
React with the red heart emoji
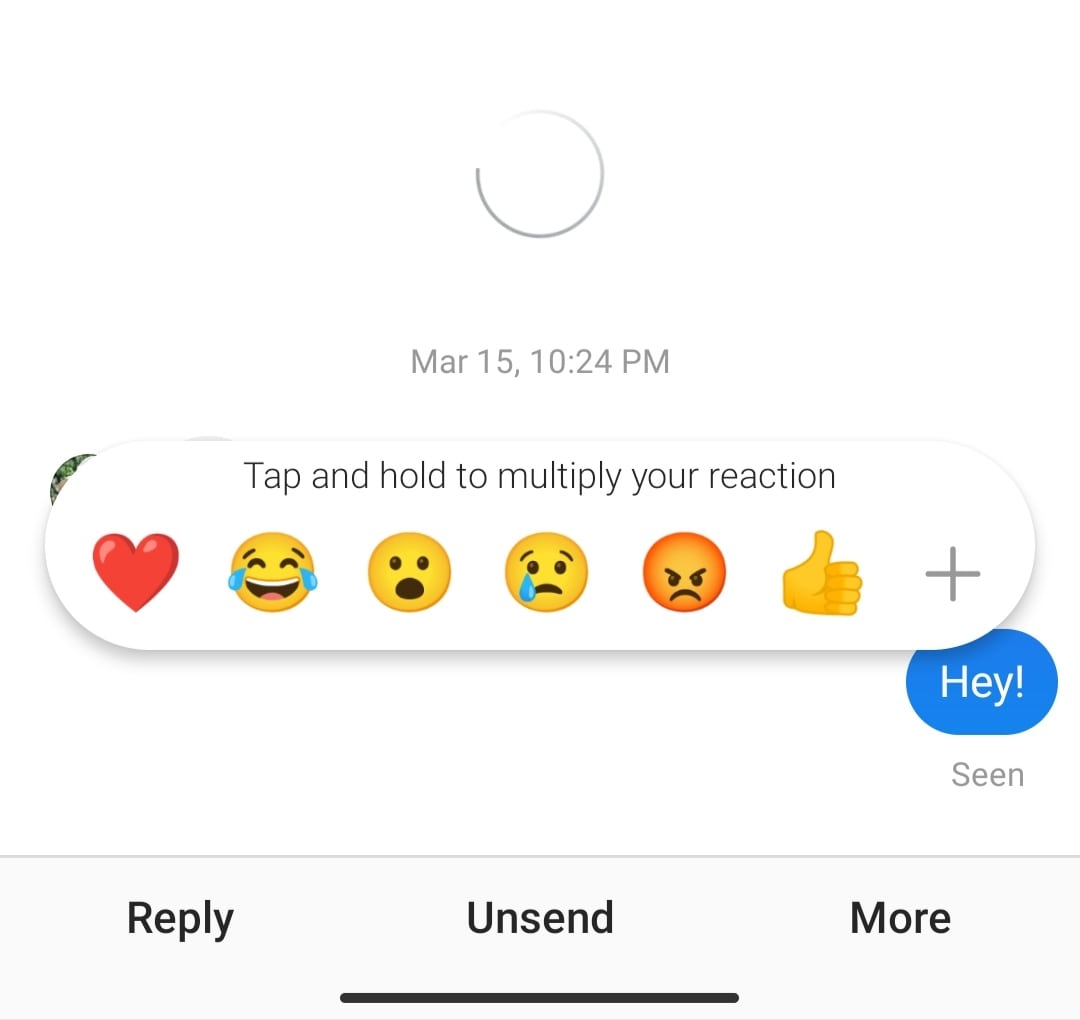(x=135, y=572)
